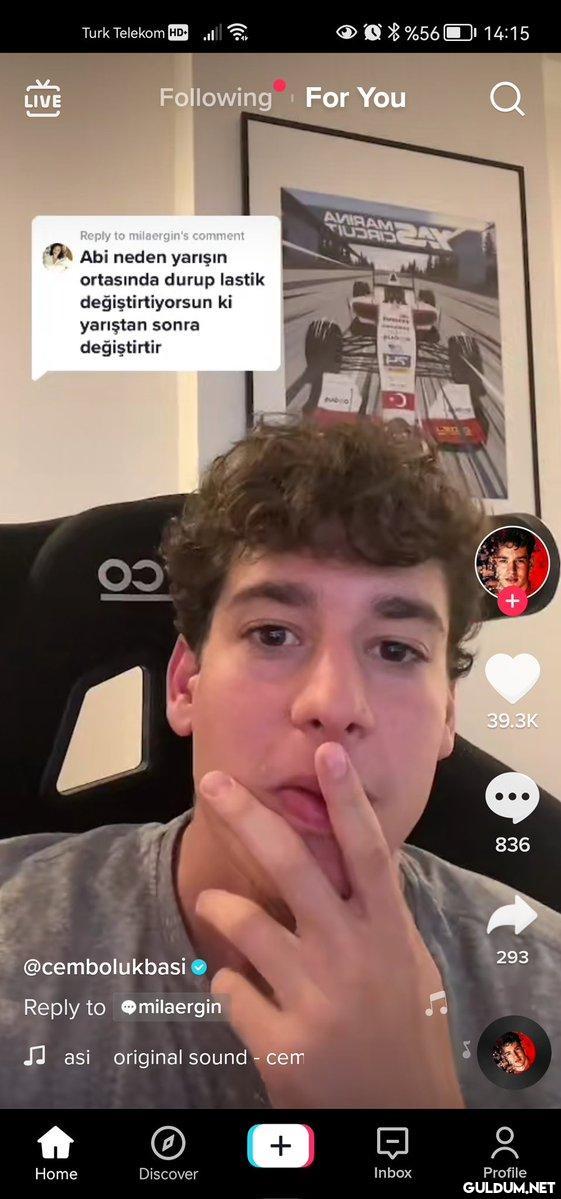Switch to the Following tab
561x1199 pixels.
click(x=216, y=98)
